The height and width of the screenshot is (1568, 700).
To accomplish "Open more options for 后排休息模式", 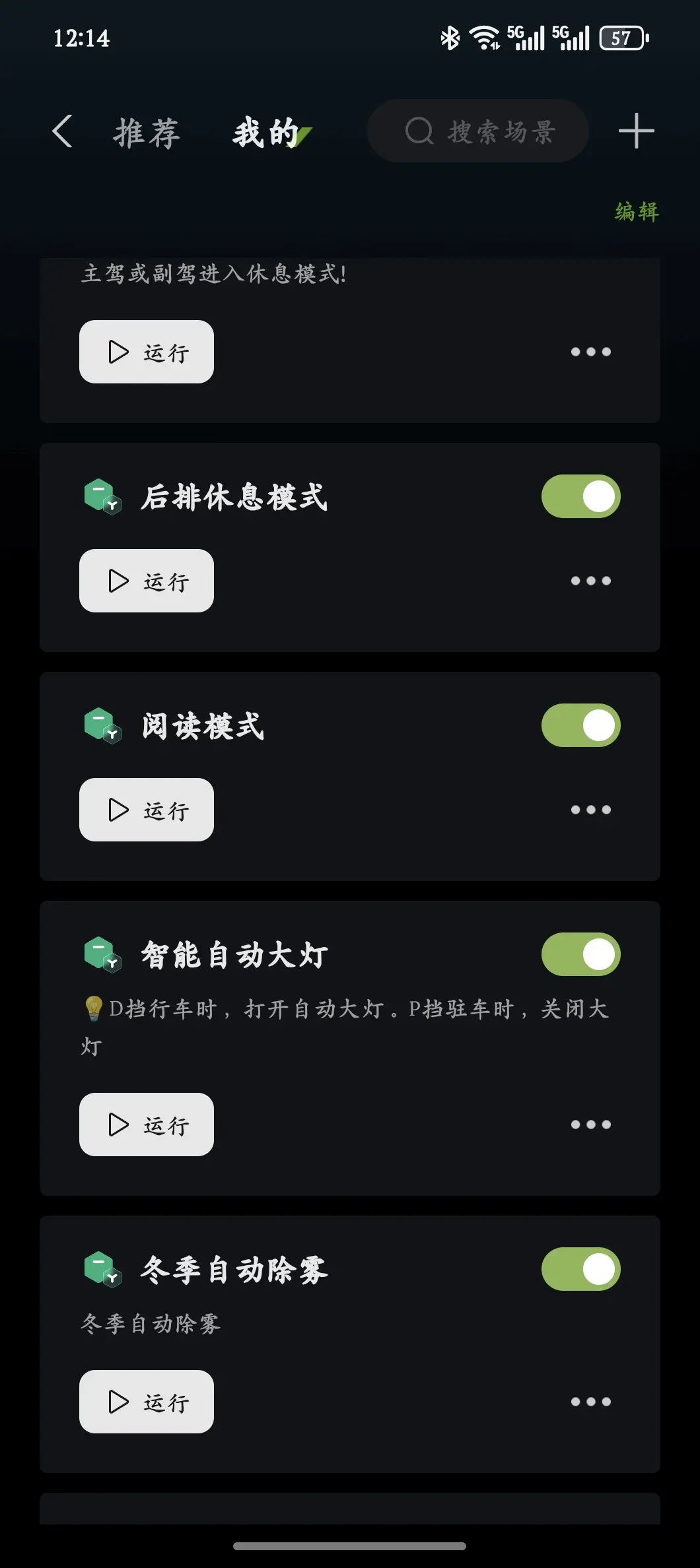I will pos(590,581).
